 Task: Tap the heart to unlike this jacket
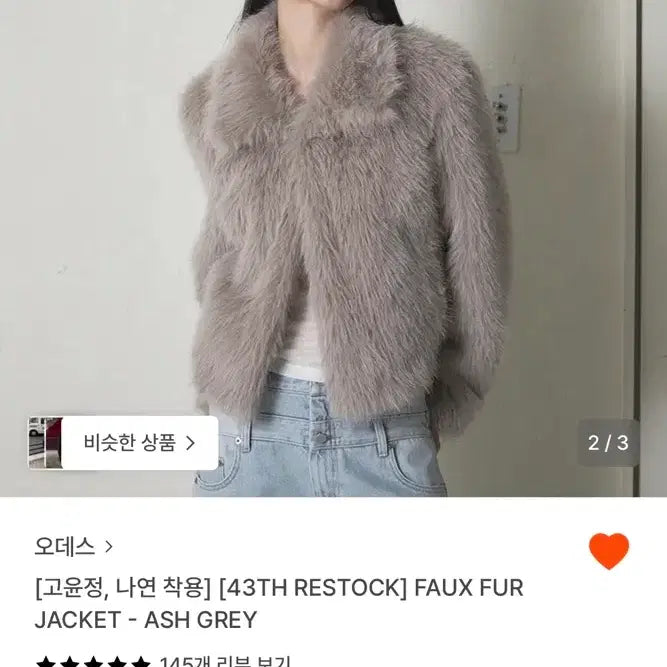click(608, 551)
